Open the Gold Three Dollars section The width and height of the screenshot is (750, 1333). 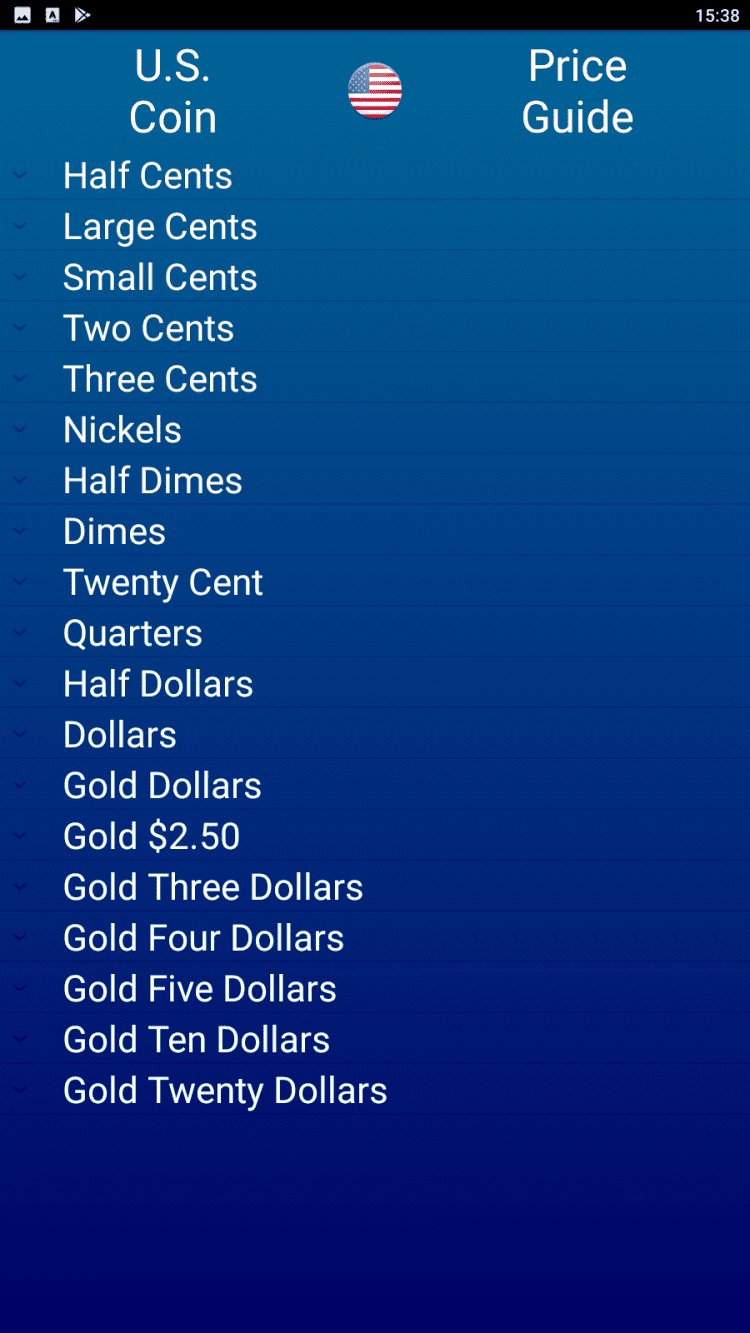point(213,888)
